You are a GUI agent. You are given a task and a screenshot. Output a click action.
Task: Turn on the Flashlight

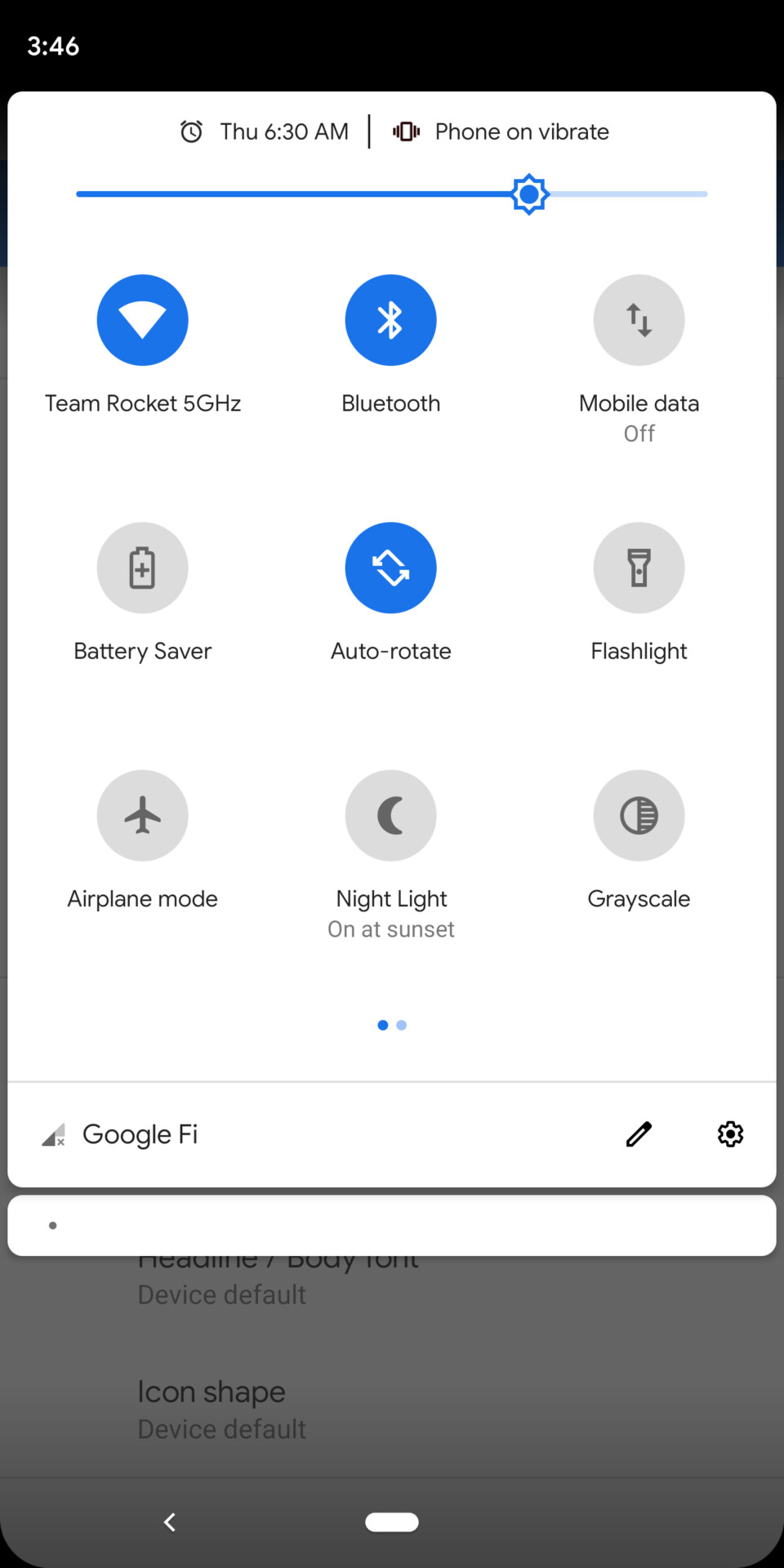pyautogui.click(x=639, y=568)
